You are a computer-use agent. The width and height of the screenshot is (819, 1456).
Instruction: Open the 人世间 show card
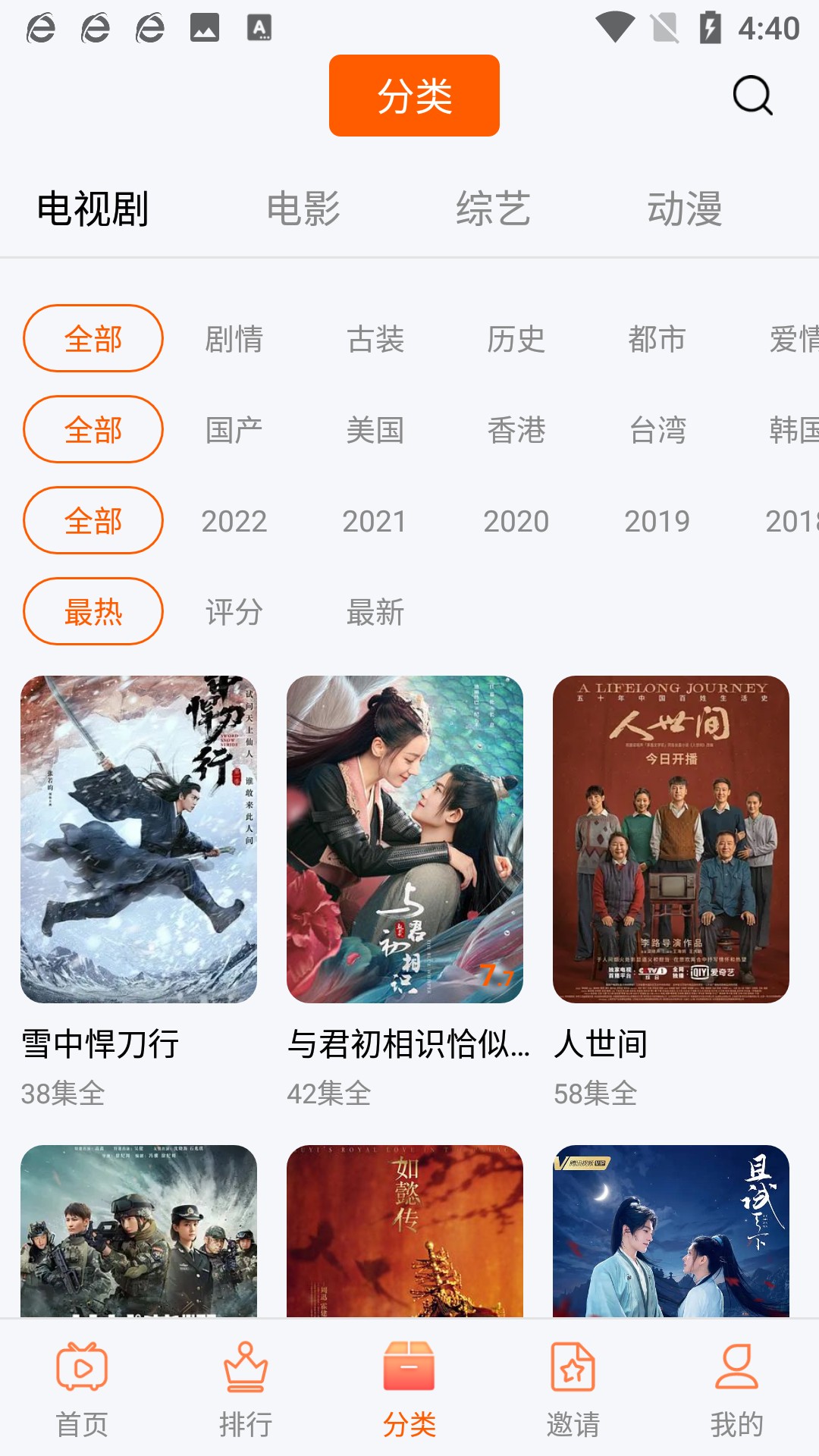671,839
